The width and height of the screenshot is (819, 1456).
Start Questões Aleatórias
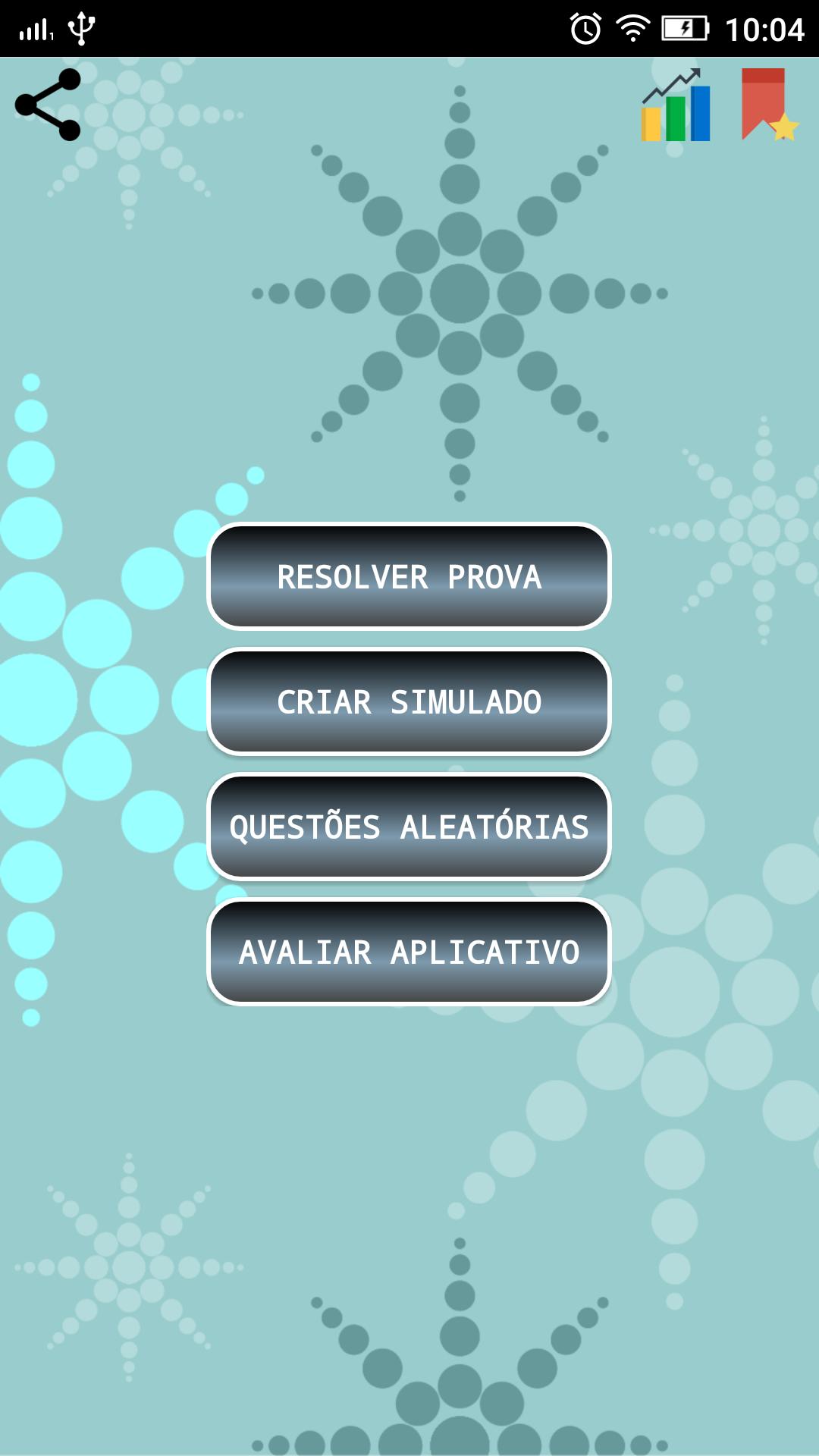pos(409,827)
